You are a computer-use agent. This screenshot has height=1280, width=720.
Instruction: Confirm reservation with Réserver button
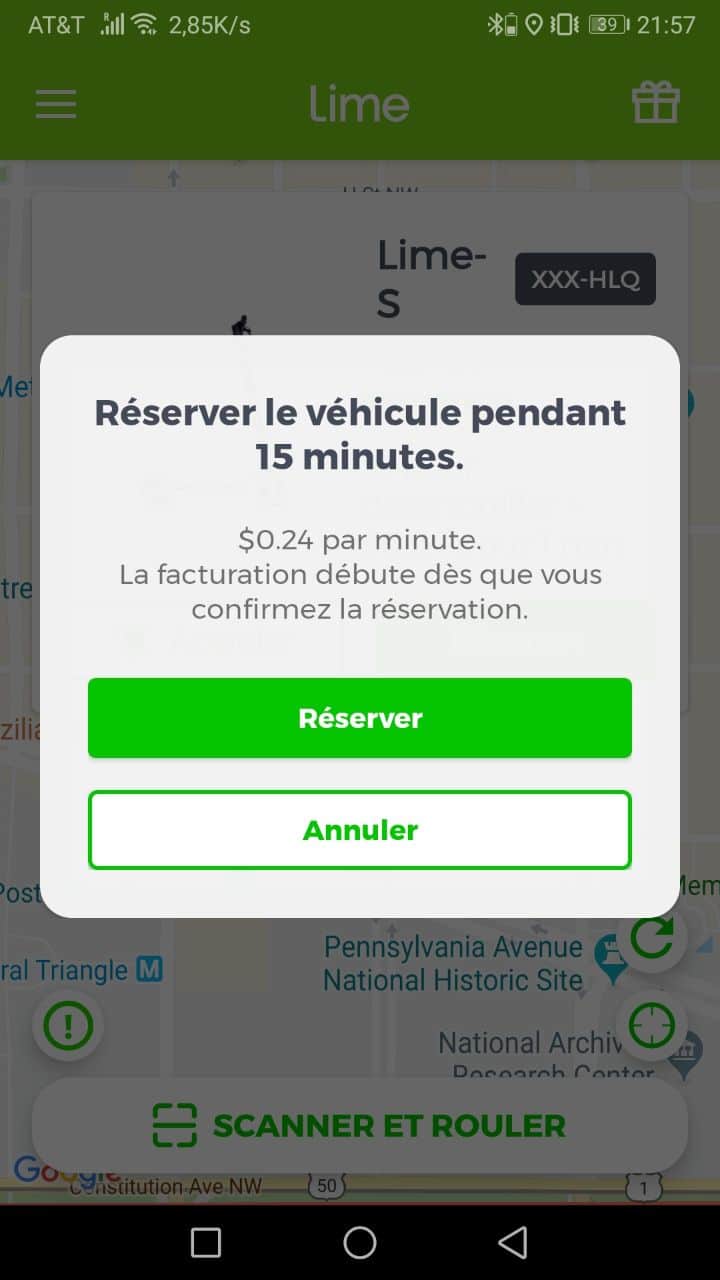coord(360,718)
